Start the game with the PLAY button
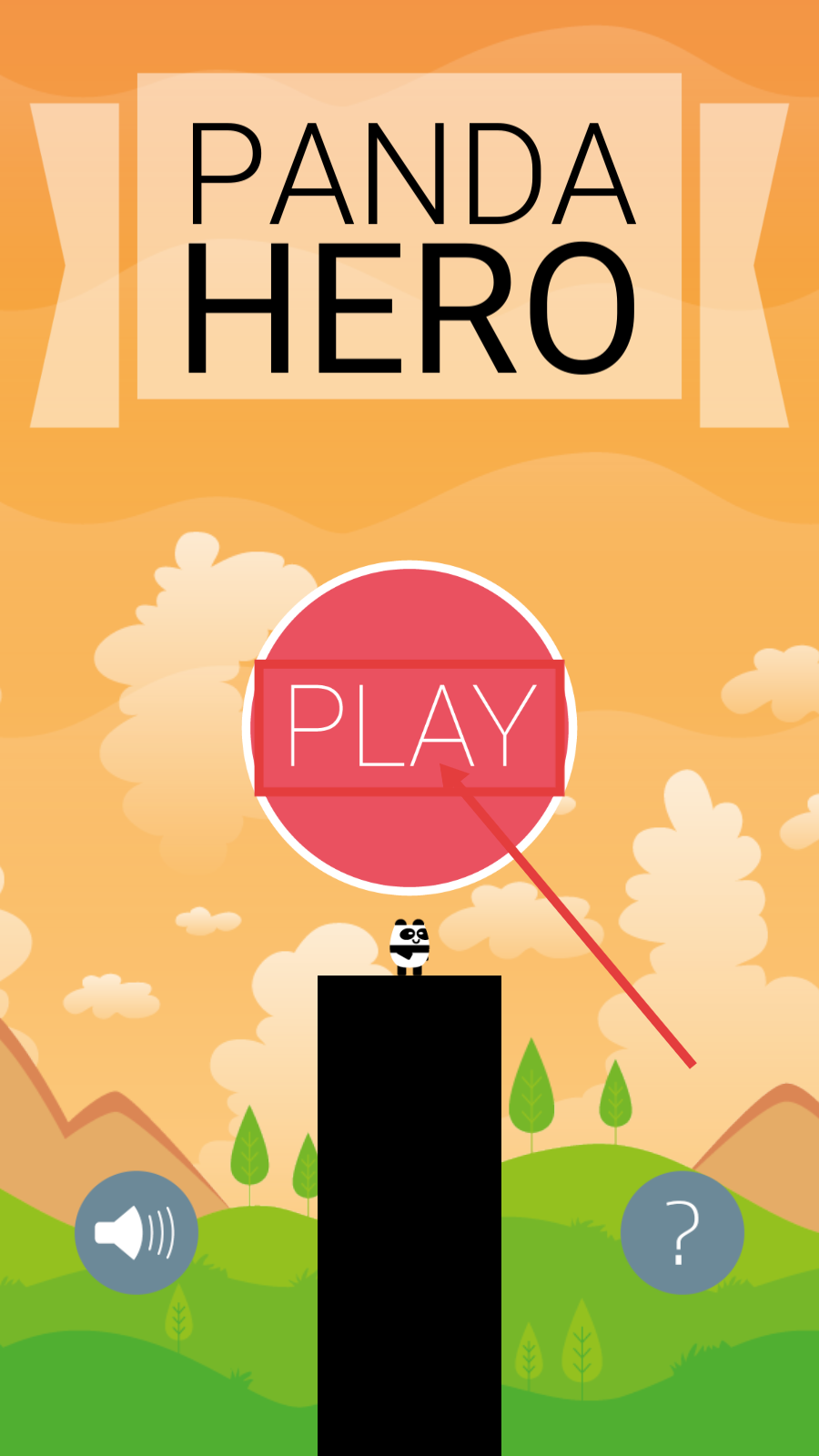The image size is (819, 1456). (409, 726)
